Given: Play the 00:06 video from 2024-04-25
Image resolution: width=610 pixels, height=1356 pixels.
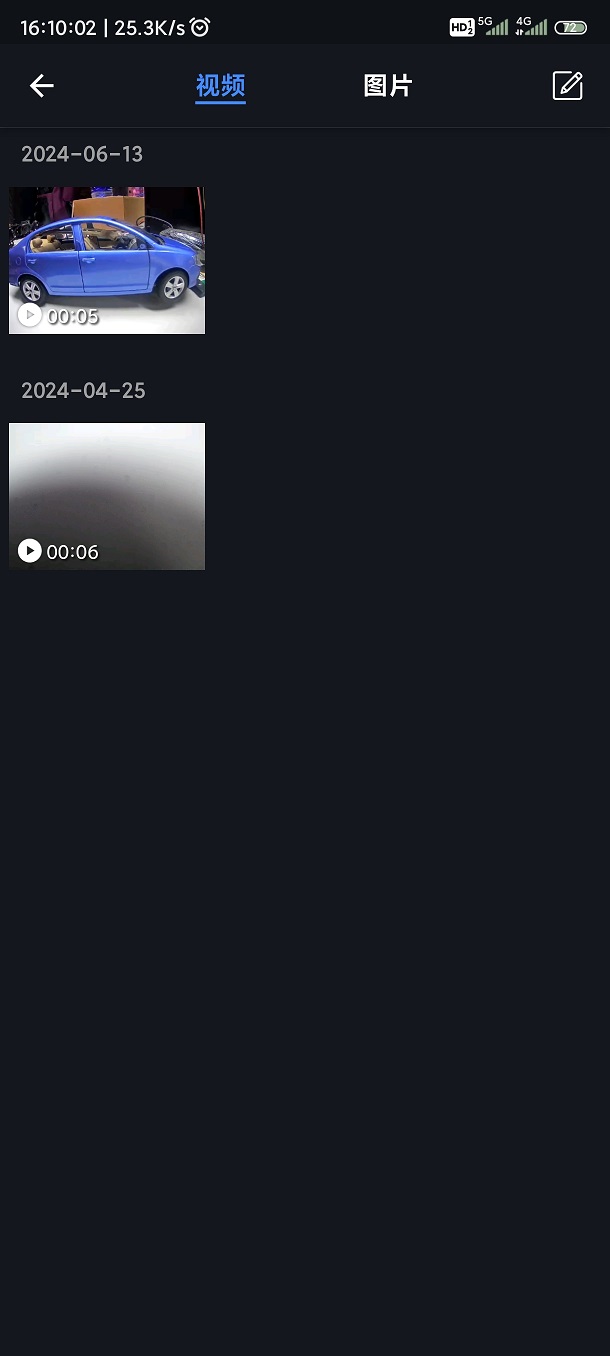Looking at the screenshot, I should pyautogui.click(x=107, y=496).
